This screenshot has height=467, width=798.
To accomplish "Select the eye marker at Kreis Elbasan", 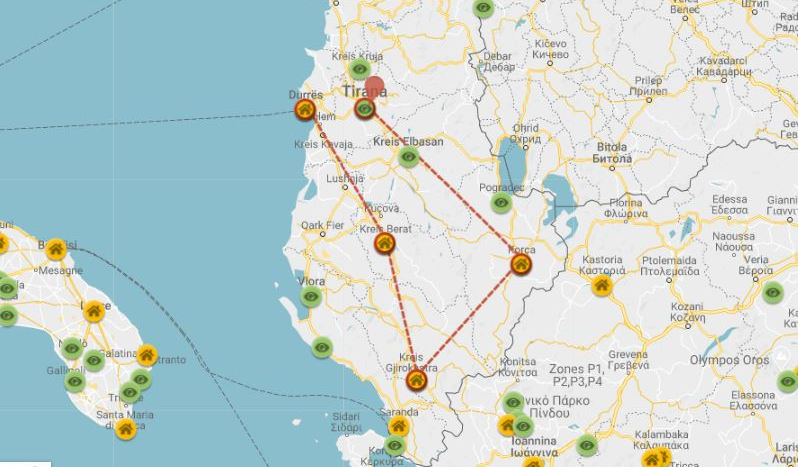I will click(408, 157).
